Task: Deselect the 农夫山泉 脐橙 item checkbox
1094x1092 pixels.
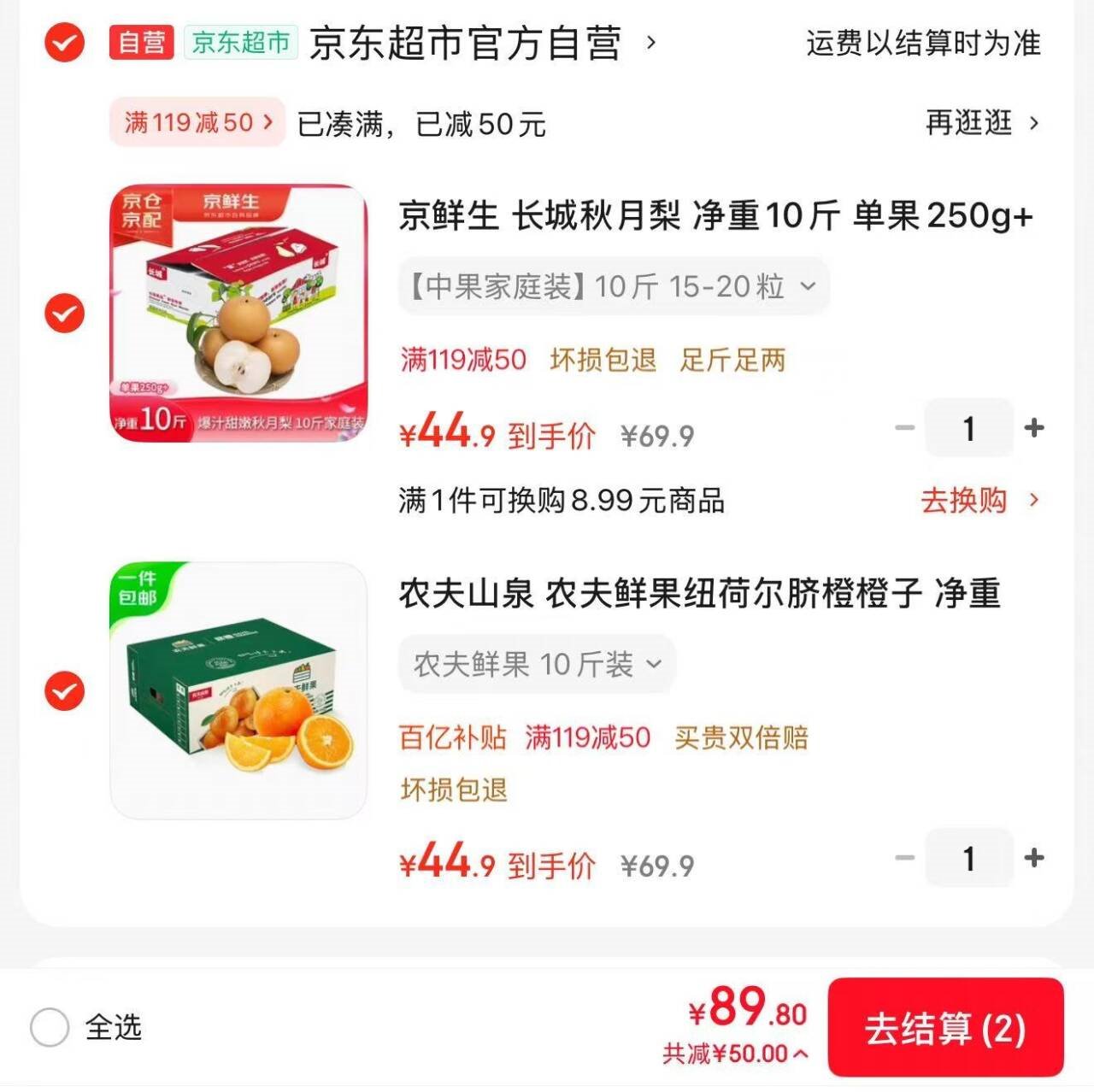Action: (x=64, y=690)
